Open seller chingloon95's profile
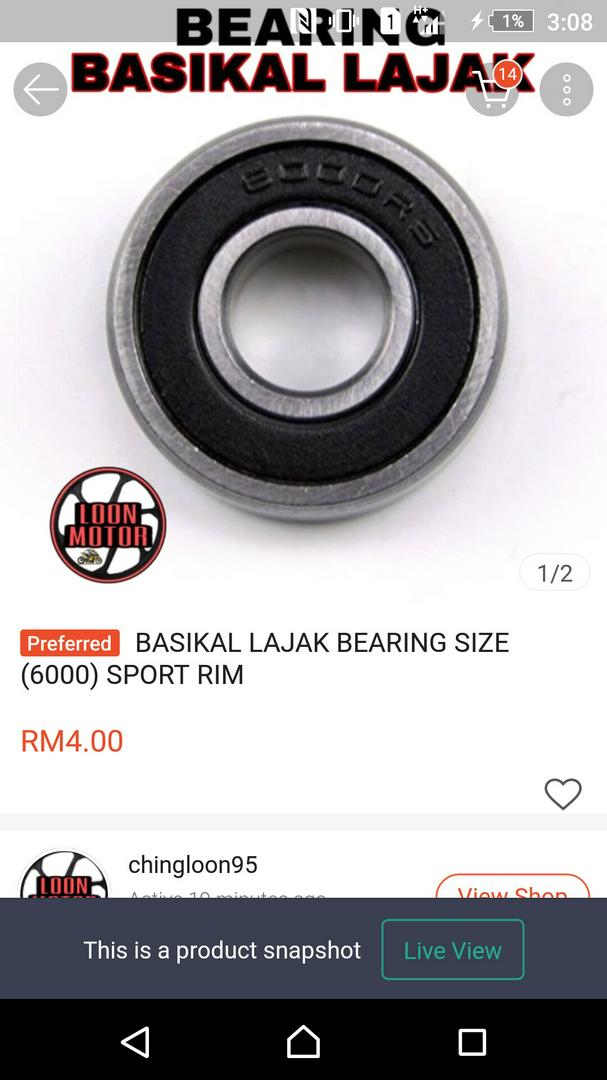This screenshot has width=607, height=1080. click(192, 864)
